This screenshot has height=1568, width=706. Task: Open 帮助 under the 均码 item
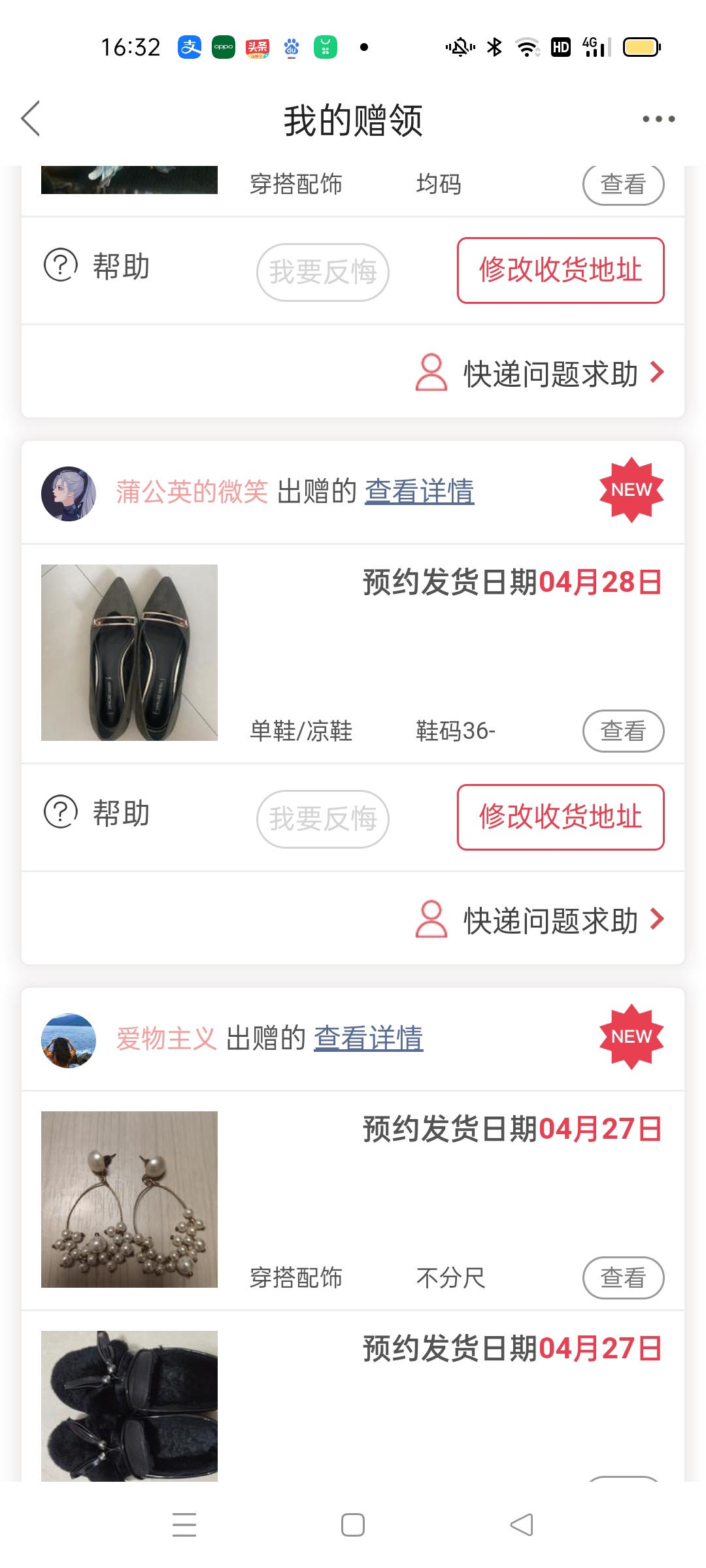pos(97,267)
